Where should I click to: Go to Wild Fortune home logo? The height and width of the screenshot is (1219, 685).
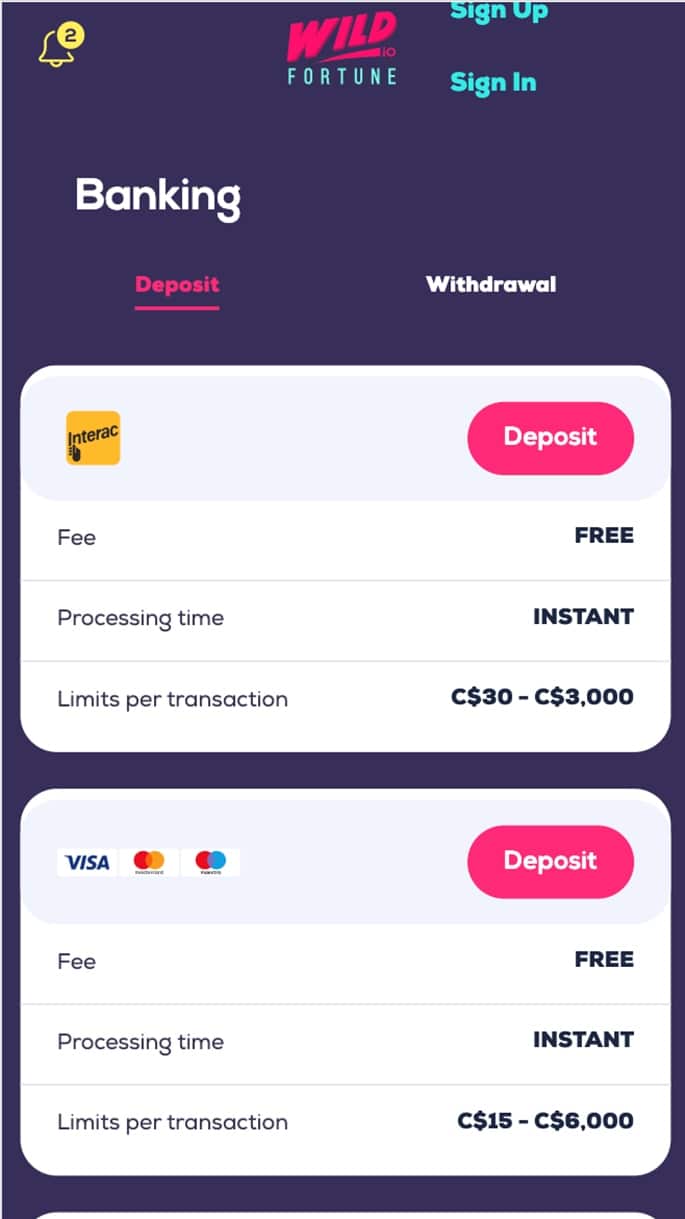342,48
